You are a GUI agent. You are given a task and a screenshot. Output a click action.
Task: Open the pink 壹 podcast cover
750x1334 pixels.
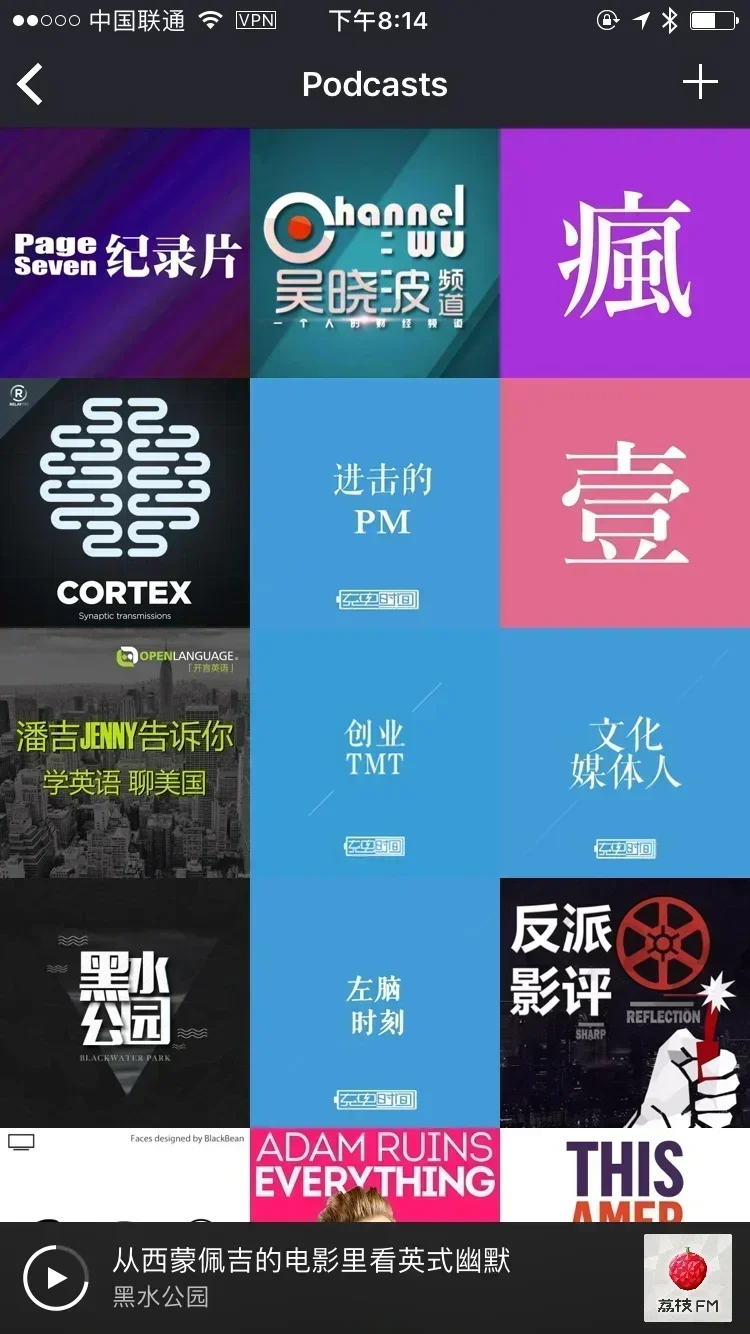pos(624,501)
